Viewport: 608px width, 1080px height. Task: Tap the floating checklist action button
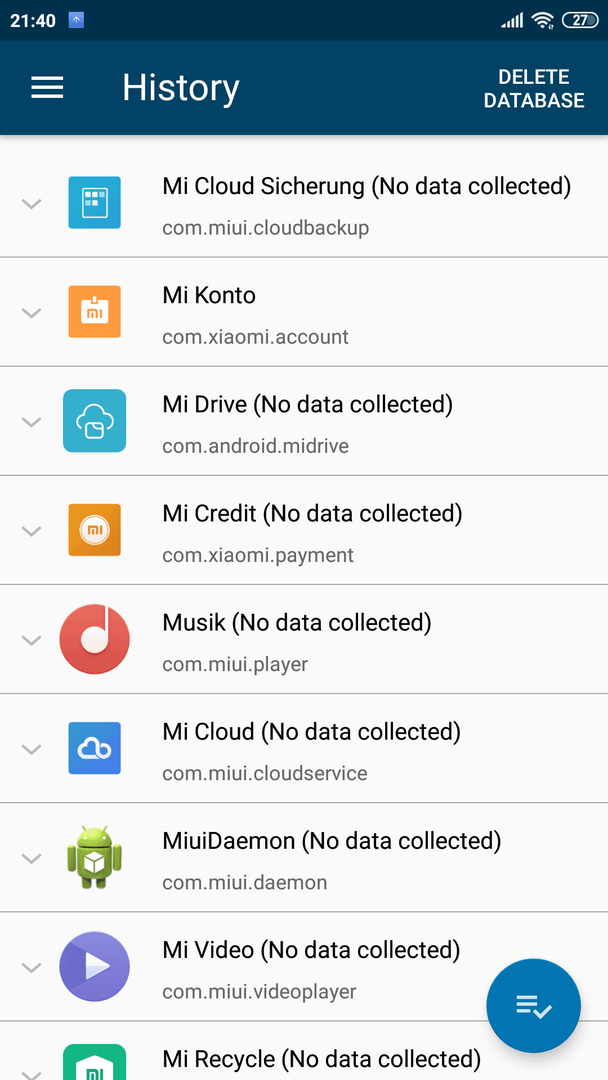click(534, 1006)
